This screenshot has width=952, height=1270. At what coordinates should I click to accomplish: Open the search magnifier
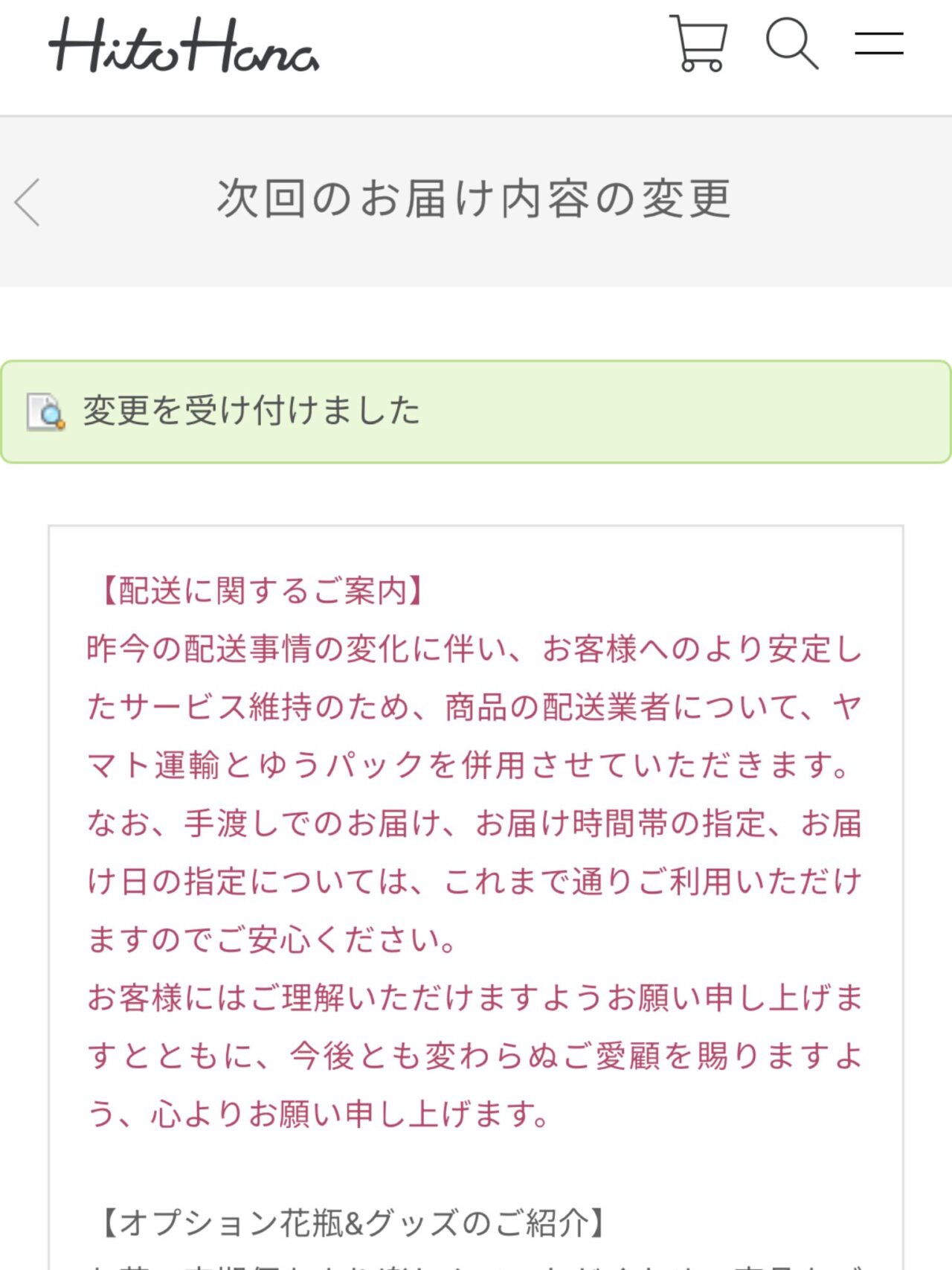pos(791,44)
